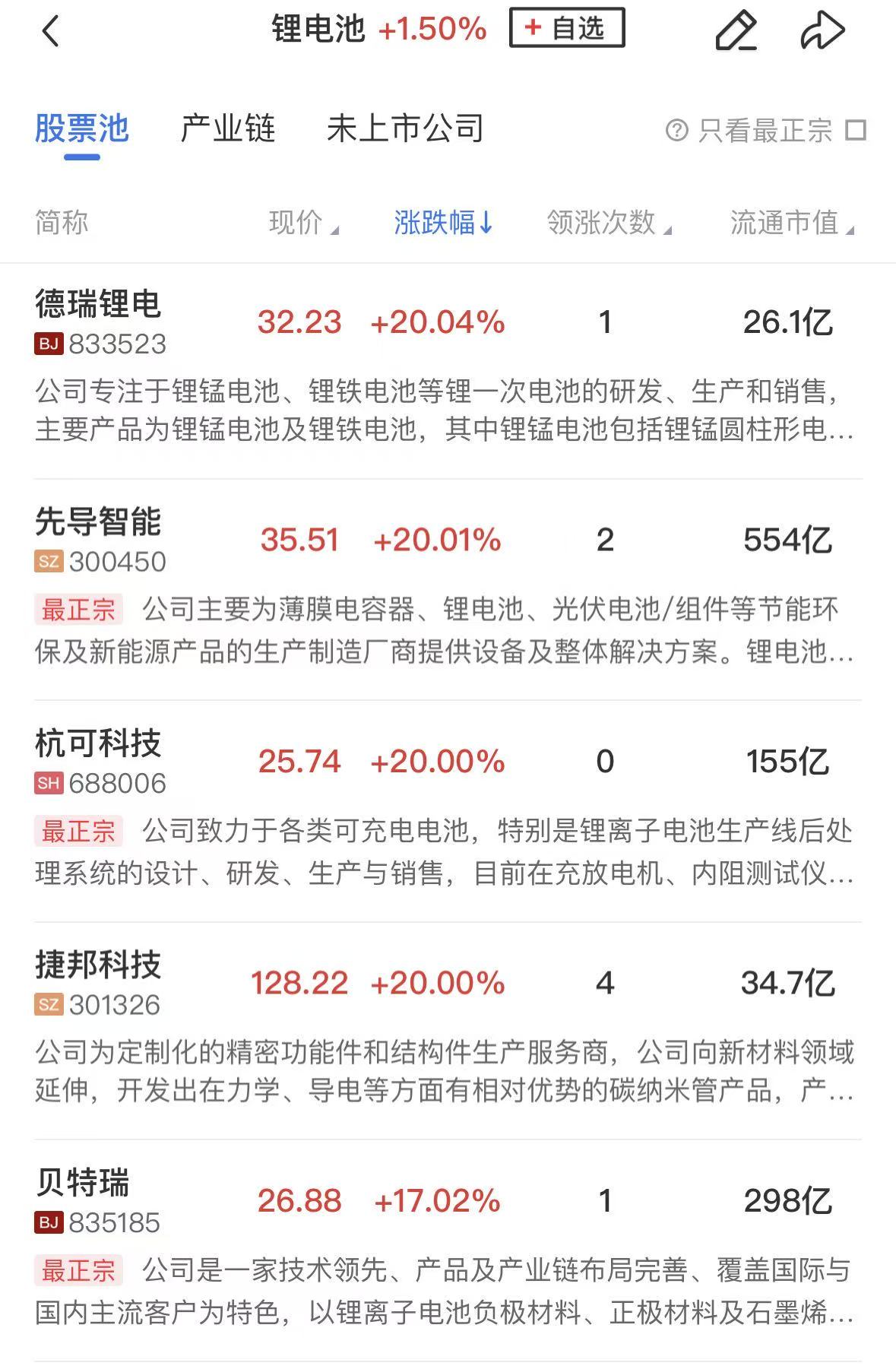Image resolution: width=896 pixels, height=1366 pixels.
Task: Open 先导智能 stock details
Action: coord(99,523)
